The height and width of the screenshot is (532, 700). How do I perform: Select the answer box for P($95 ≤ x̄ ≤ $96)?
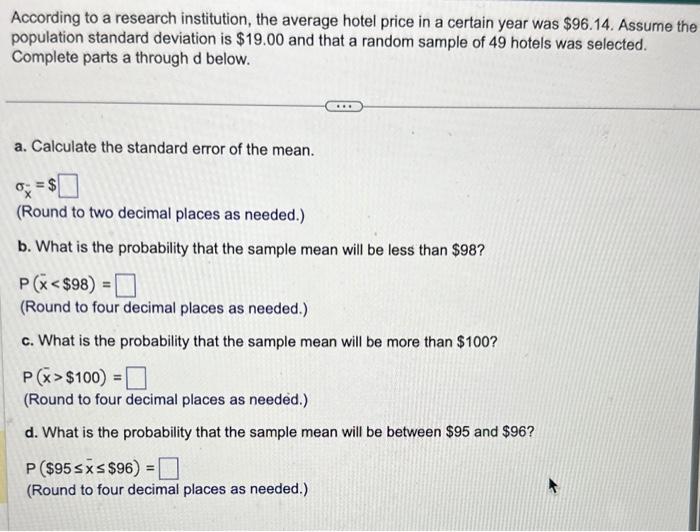tap(169, 467)
